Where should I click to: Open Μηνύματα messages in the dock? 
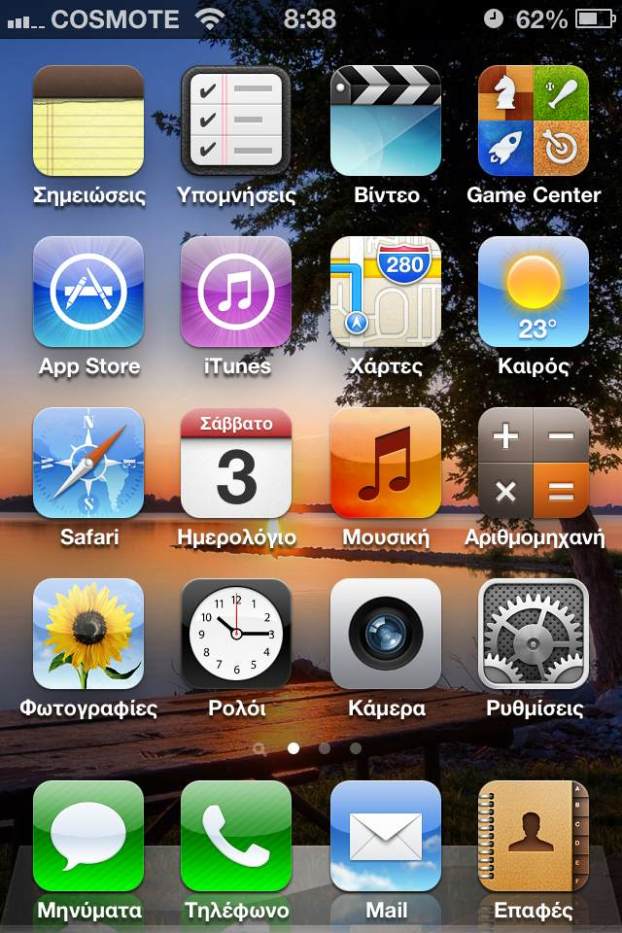click(88, 836)
